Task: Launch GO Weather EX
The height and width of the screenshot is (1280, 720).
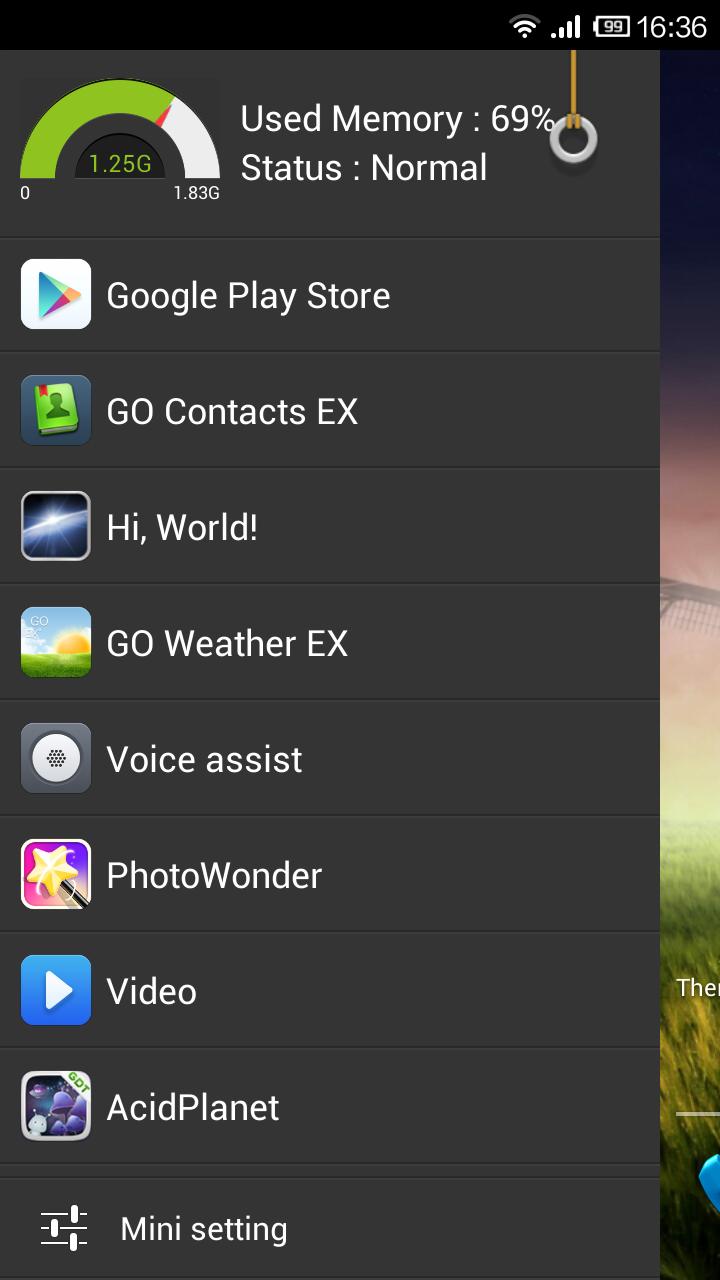Action: tap(227, 643)
